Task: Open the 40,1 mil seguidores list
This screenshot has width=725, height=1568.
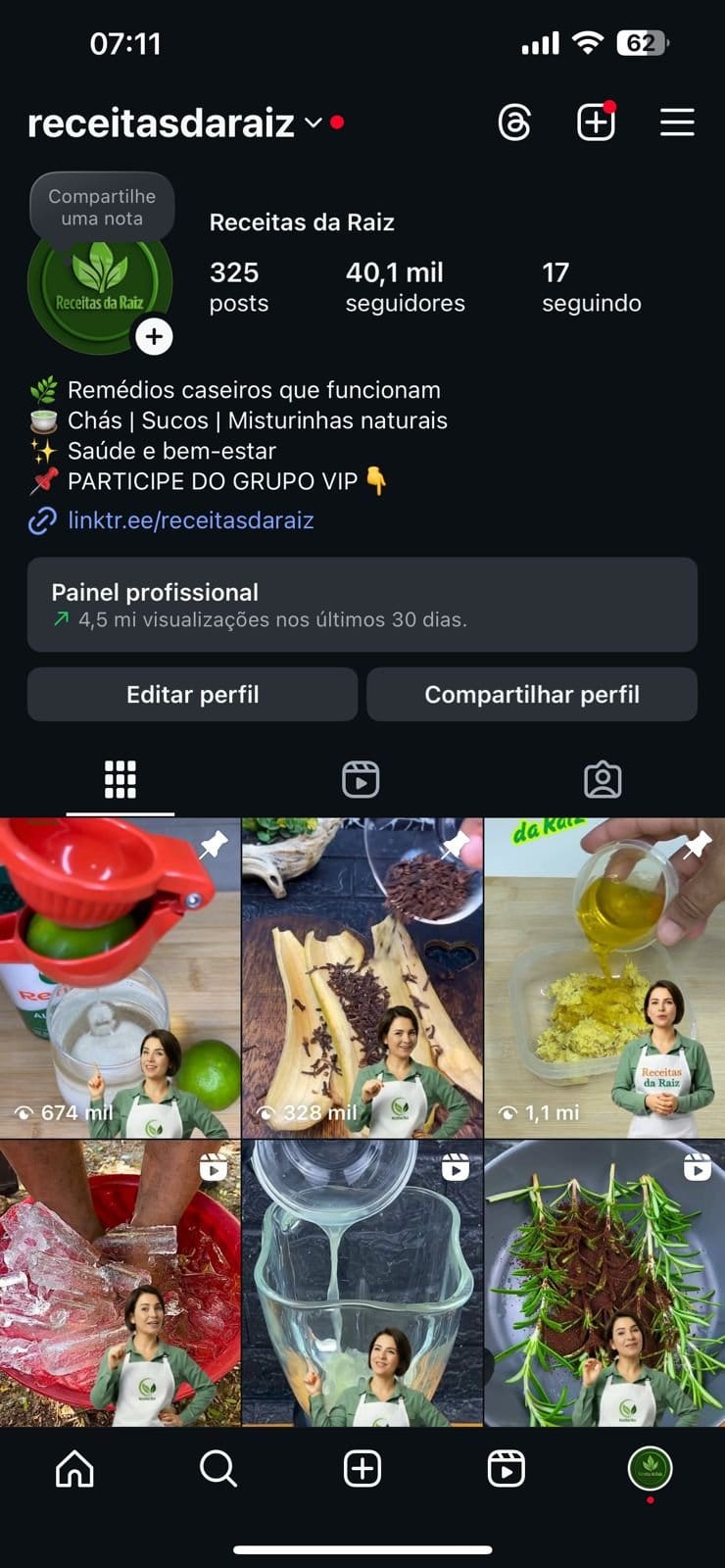Action: (x=405, y=286)
